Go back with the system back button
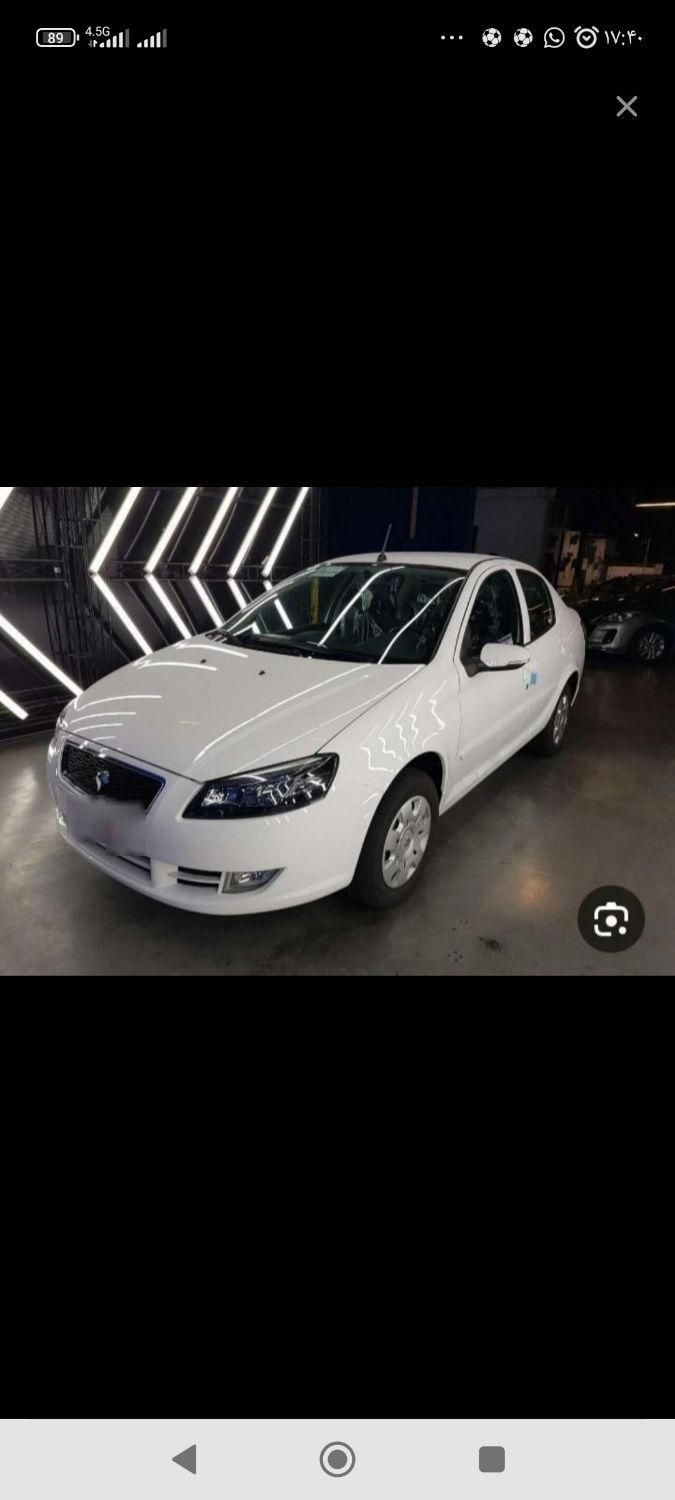This screenshot has width=675, height=1500. tap(184, 1460)
